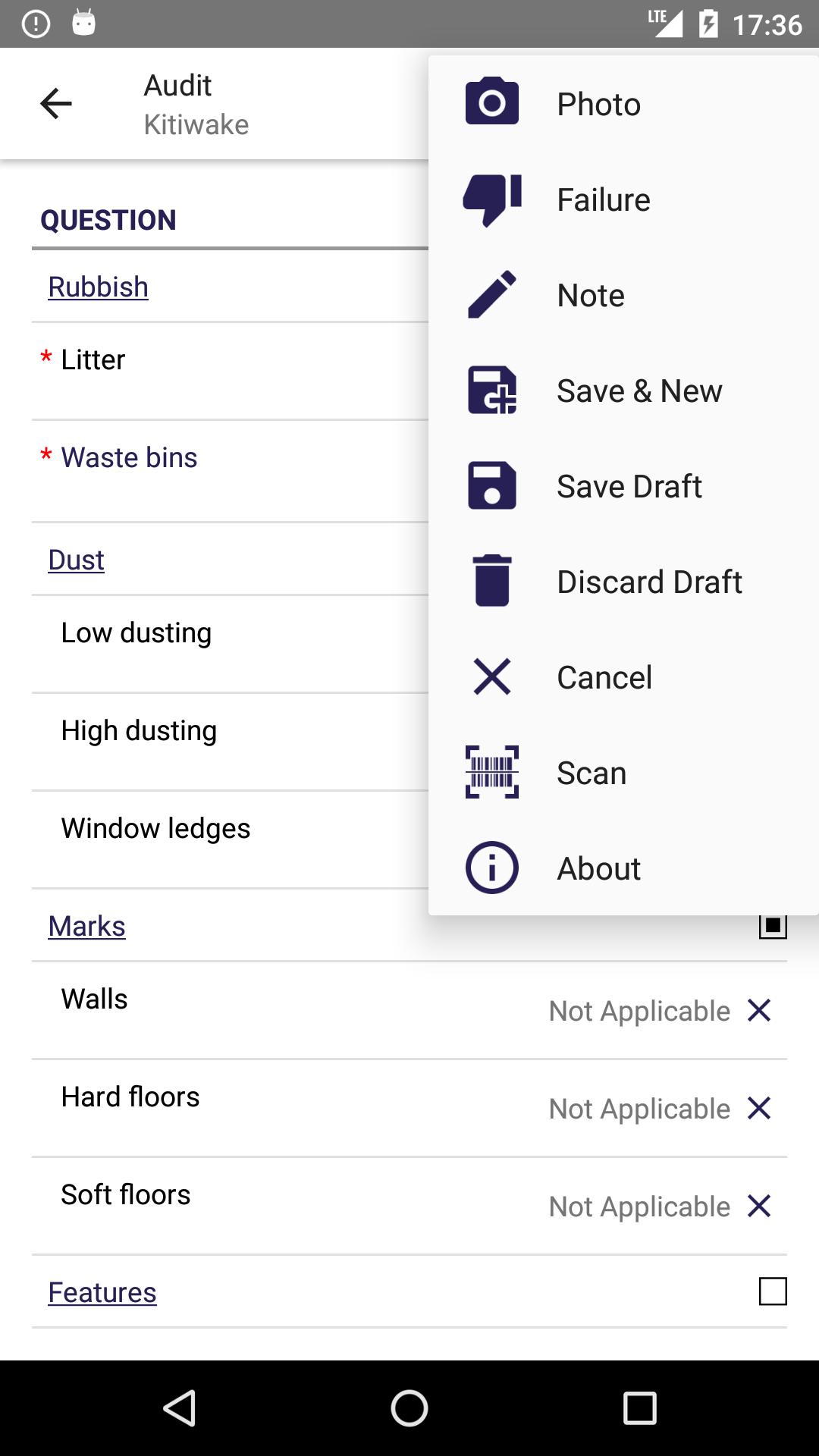Clear Not Applicable answer for Walls
819x1456 pixels.
coord(759,1011)
